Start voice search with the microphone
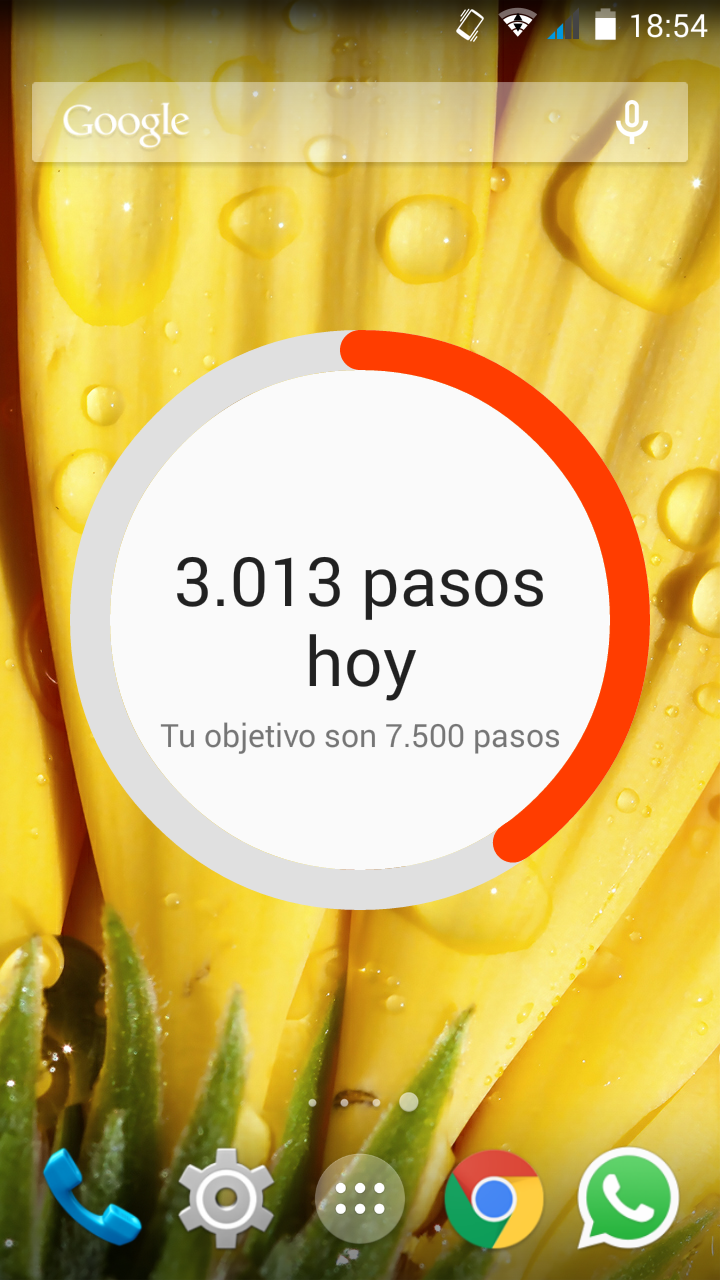The image size is (720, 1280). (x=631, y=122)
